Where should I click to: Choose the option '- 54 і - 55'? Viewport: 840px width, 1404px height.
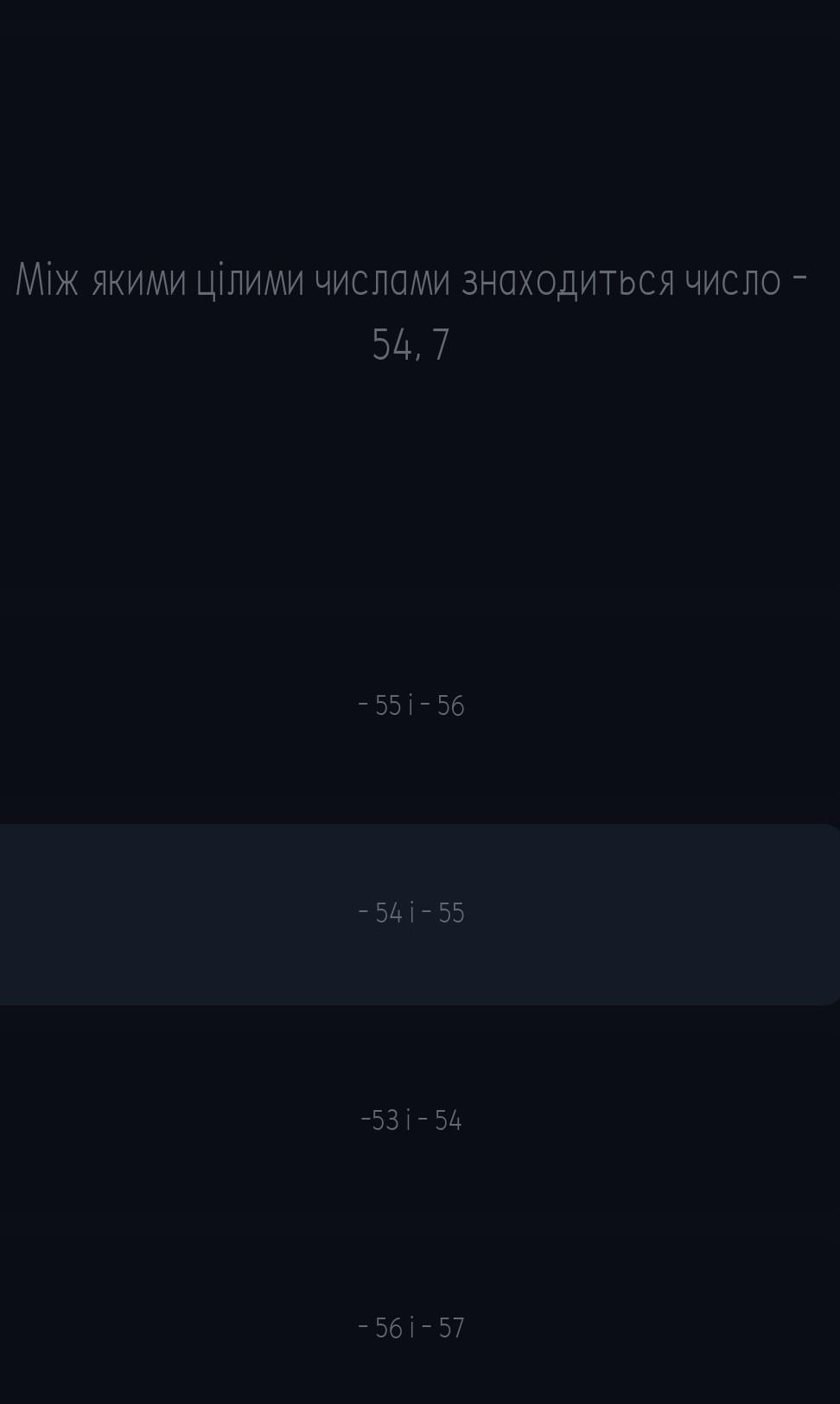(411, 913)
